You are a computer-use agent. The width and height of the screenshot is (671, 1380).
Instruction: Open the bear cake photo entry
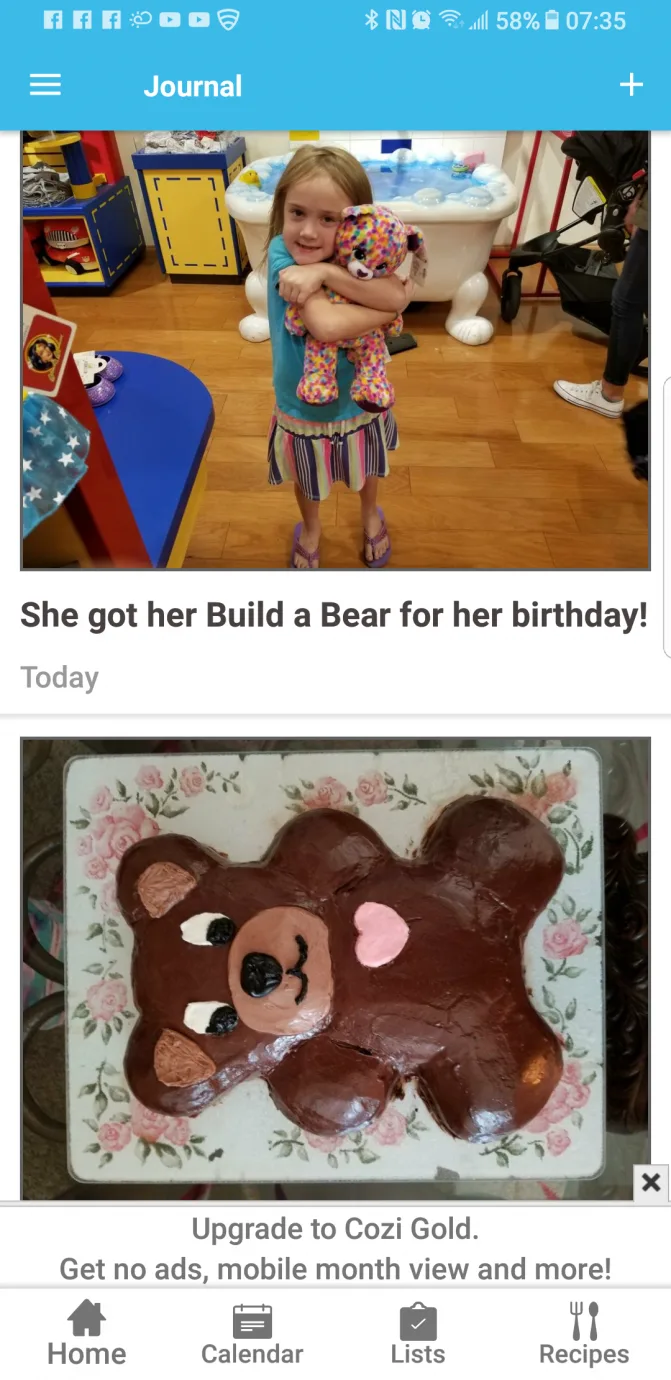335,965
